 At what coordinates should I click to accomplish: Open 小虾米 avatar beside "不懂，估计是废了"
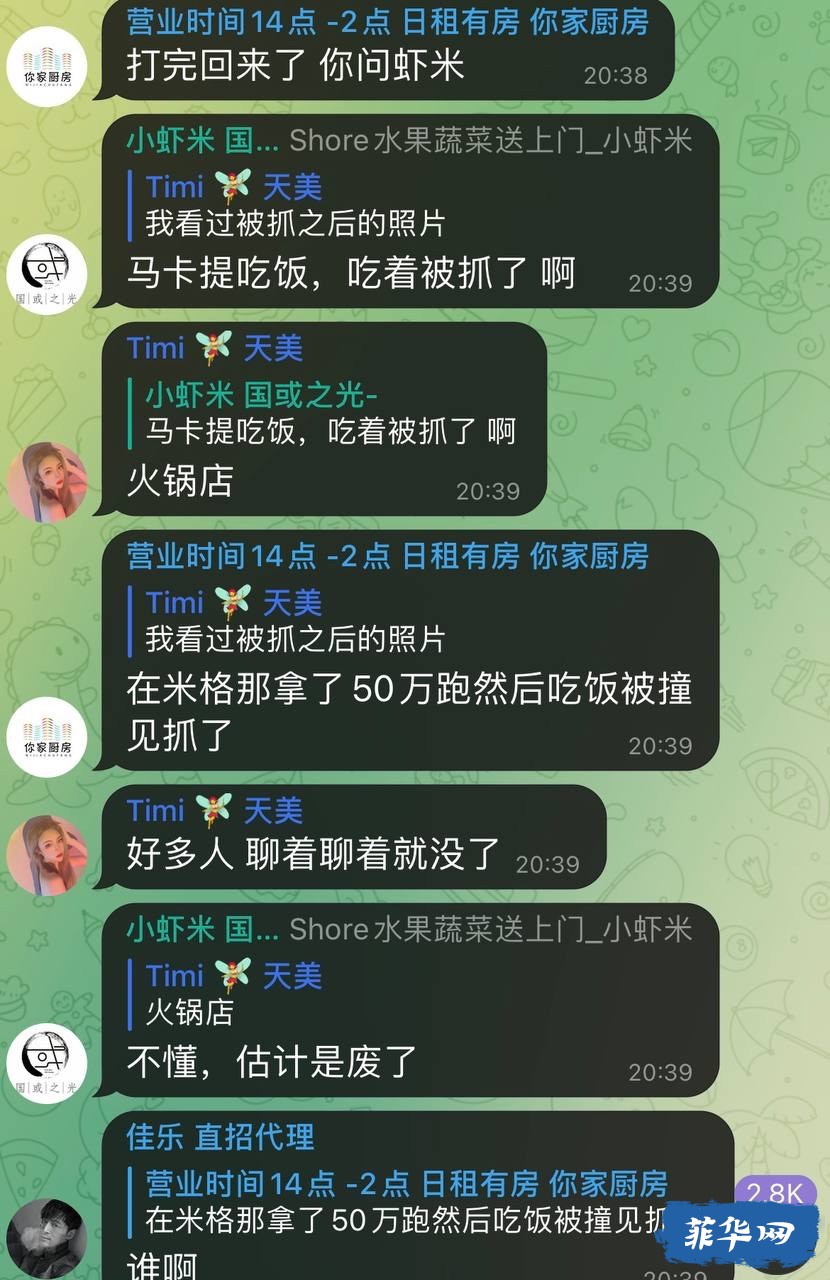47,1063
